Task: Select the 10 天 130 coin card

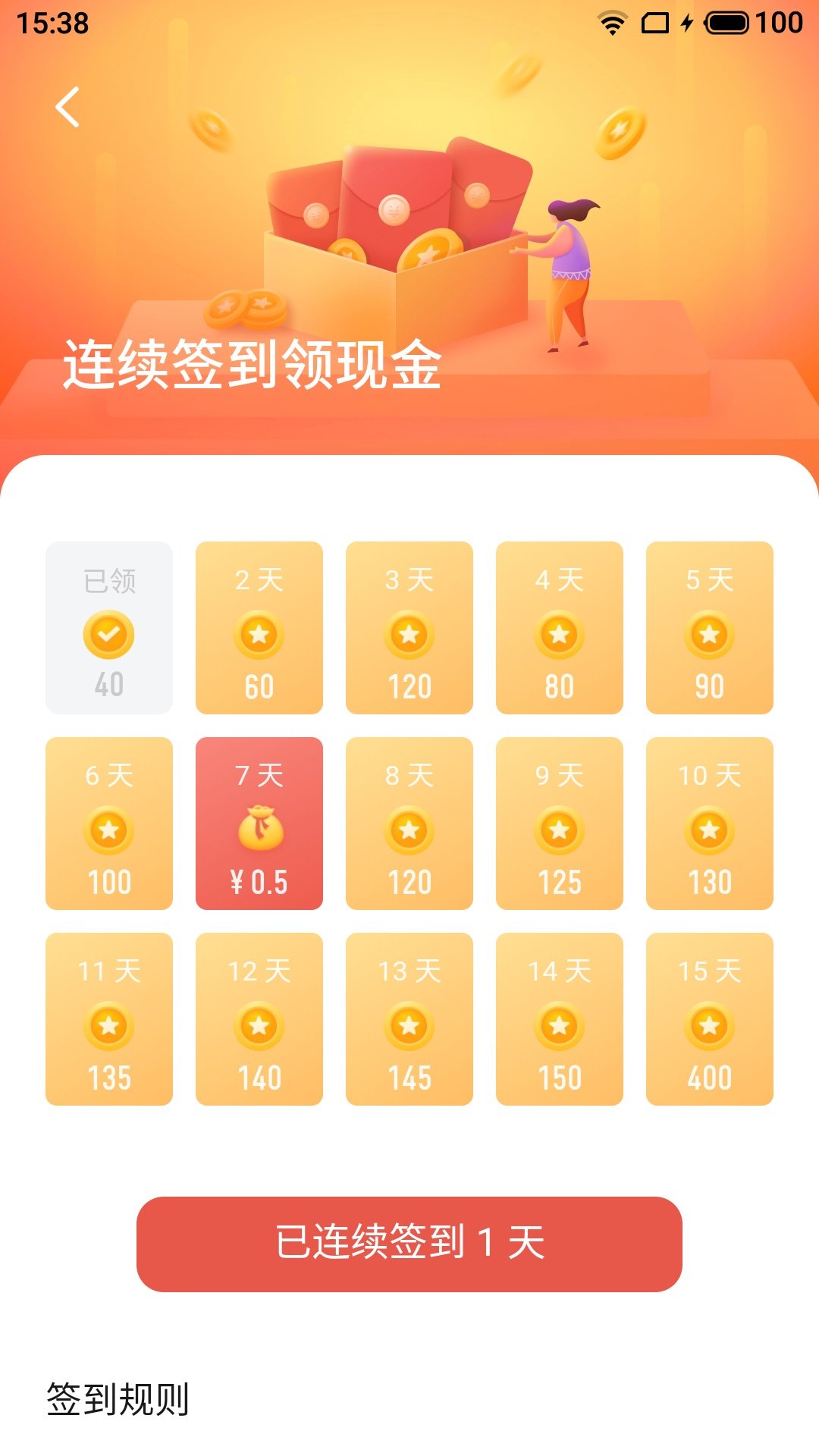Action: click(710, 824)
